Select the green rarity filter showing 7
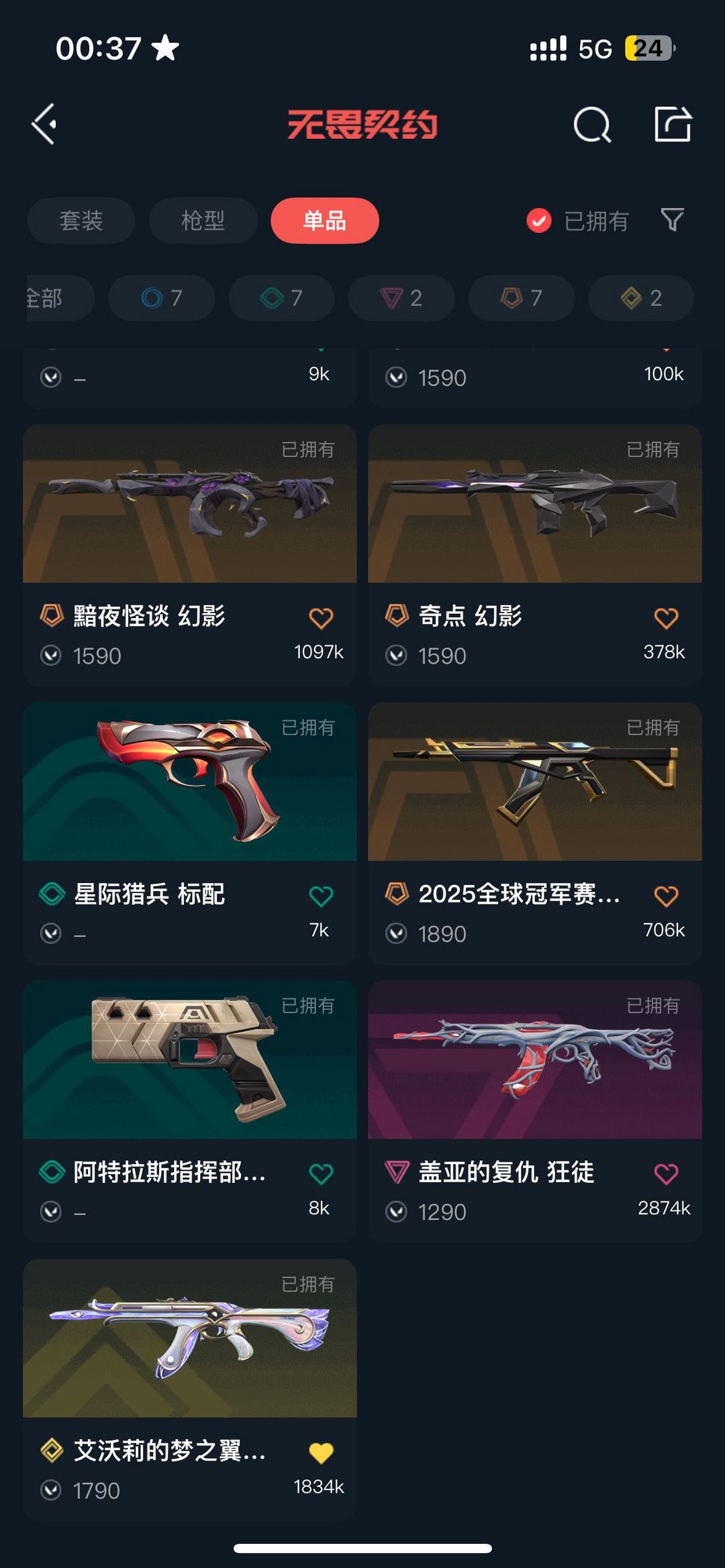Viewport: 725px width, 1568px height. point(281,298)
